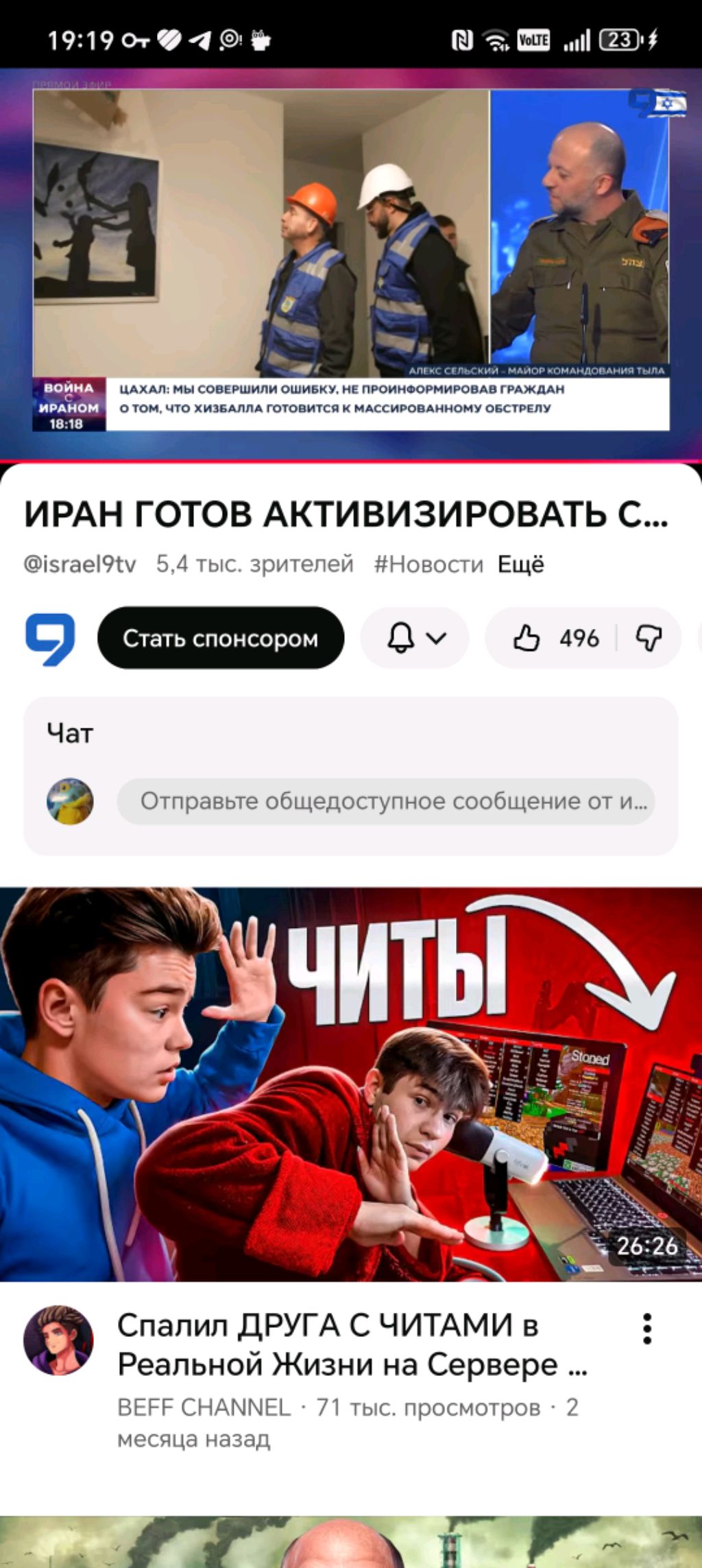The image size is (702, 1568).
Task: Expand the ИРАН ГОТОВ АКТИВИЗИРОВАТЬ video title
Action: 346,514
